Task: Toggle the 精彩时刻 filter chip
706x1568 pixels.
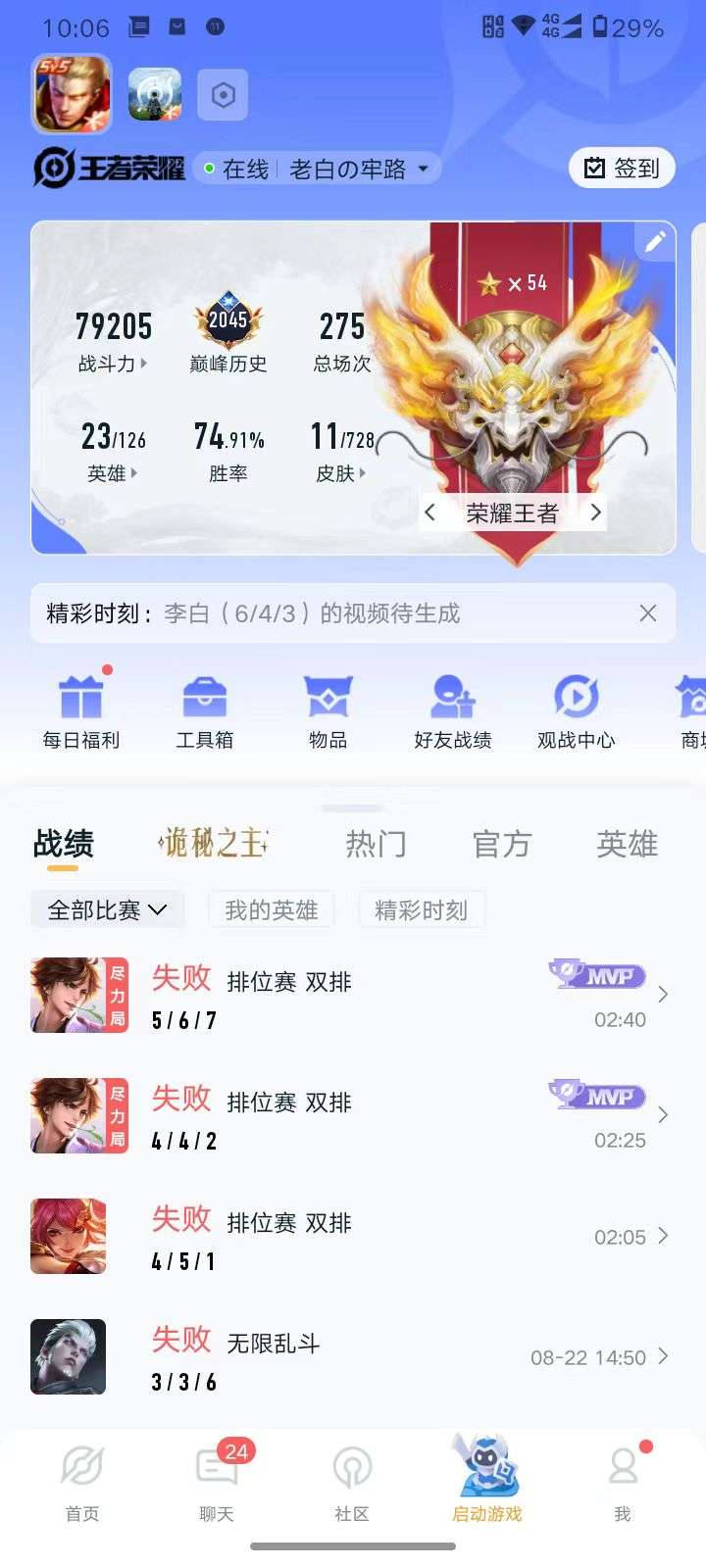Action: point(422,909)
